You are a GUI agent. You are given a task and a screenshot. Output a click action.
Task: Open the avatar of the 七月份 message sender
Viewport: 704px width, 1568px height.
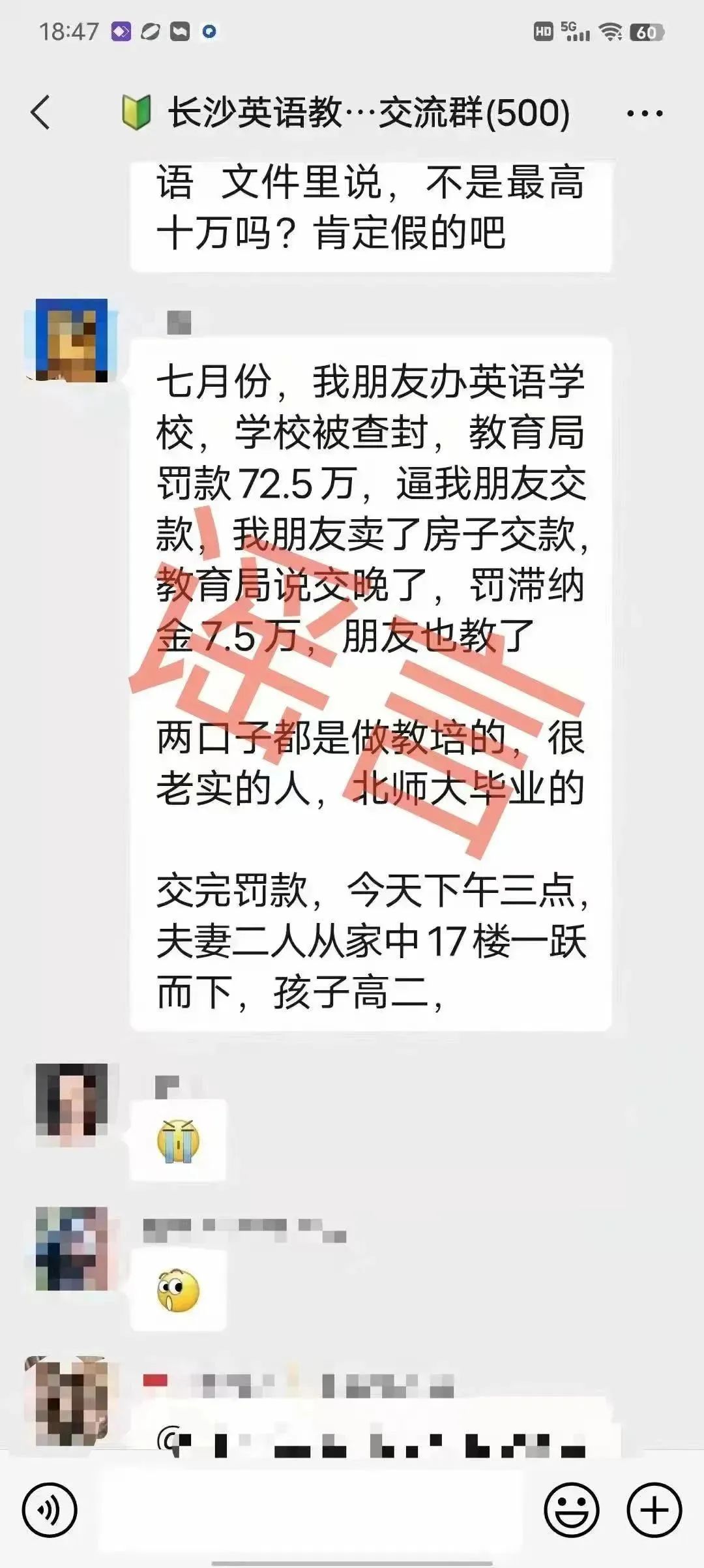(x=71, y=340)
